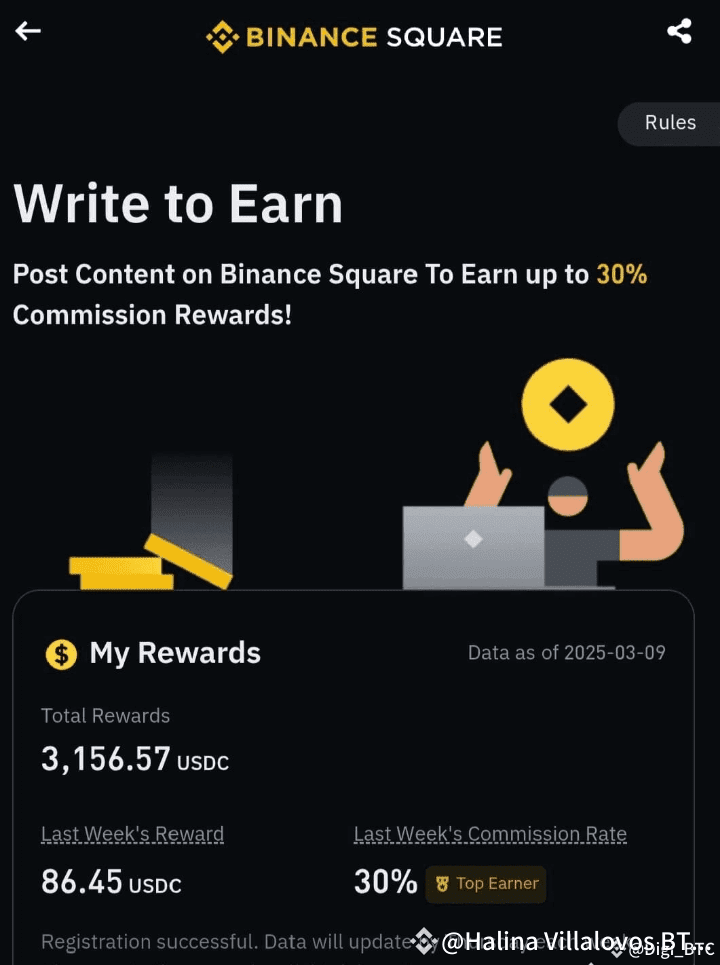Tap the 86.45 USDC reward figure
This screenshot has width=720, height=965.
click(x=112, y=883)
